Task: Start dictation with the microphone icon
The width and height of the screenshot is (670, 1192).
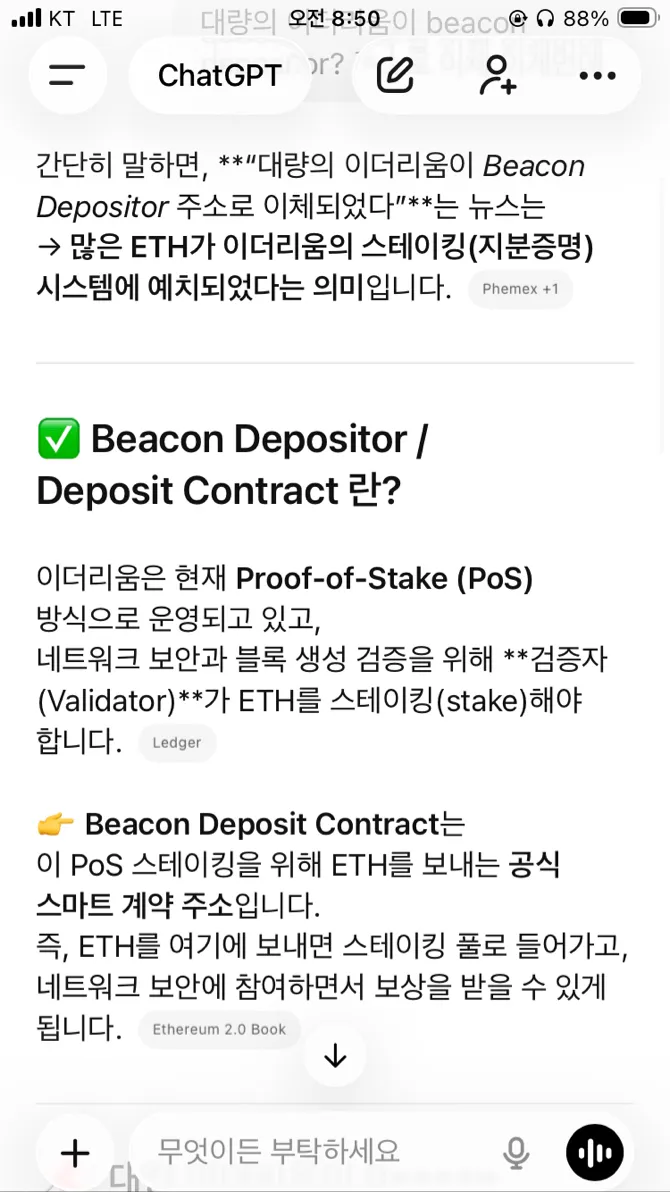Action: click(516, 1152)
